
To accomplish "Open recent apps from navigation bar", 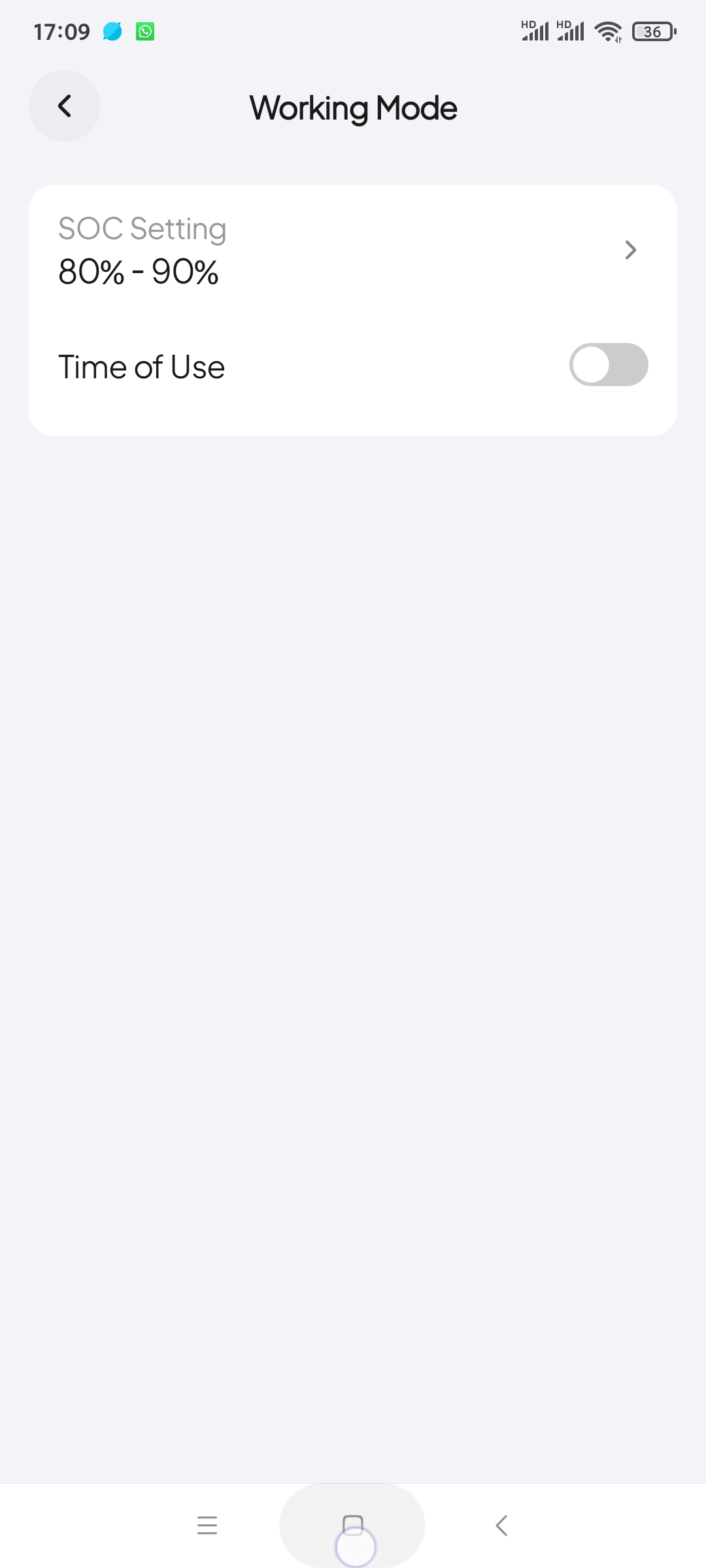I will pyautogui.click(x=207, y=1525).
